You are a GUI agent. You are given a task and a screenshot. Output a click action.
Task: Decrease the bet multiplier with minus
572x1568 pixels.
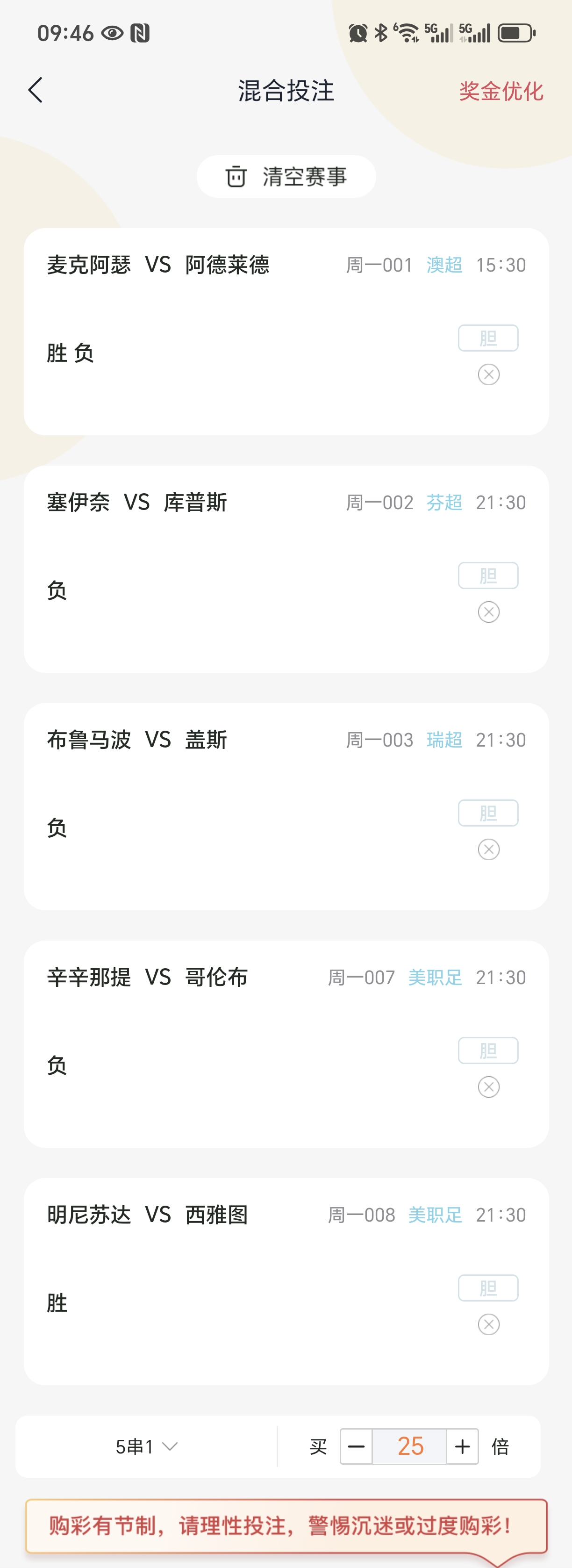click(357, 1446)
